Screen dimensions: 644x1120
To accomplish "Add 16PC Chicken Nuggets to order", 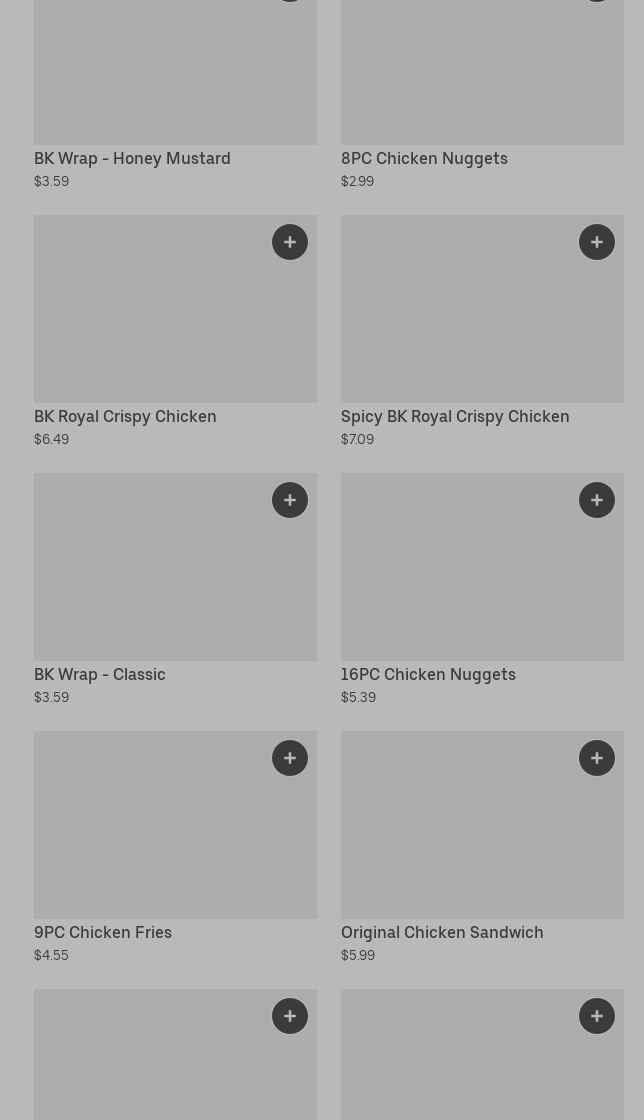I will tap(597, 500).
